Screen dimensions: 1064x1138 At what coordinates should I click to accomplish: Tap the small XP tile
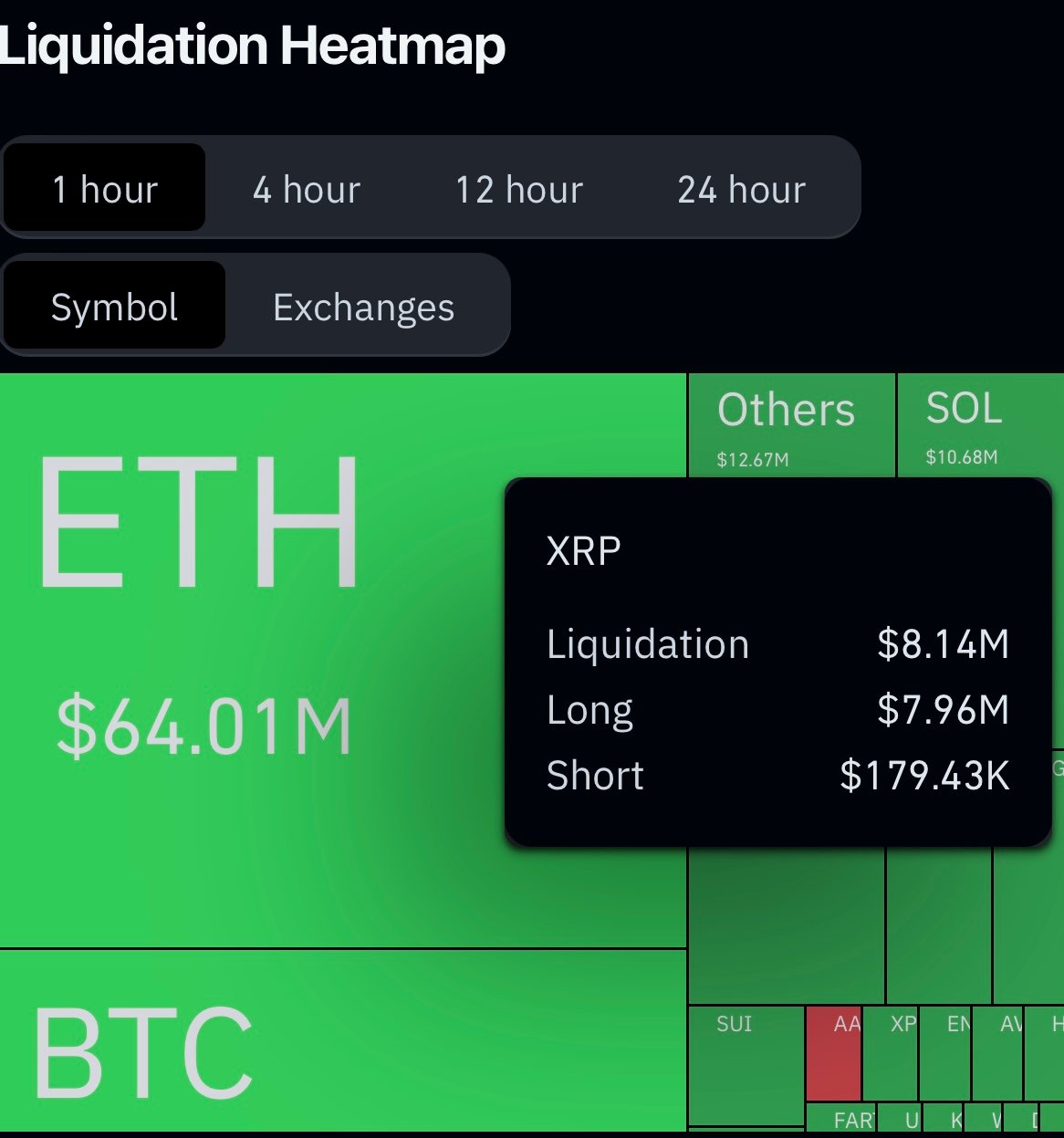coord(890,1054)
